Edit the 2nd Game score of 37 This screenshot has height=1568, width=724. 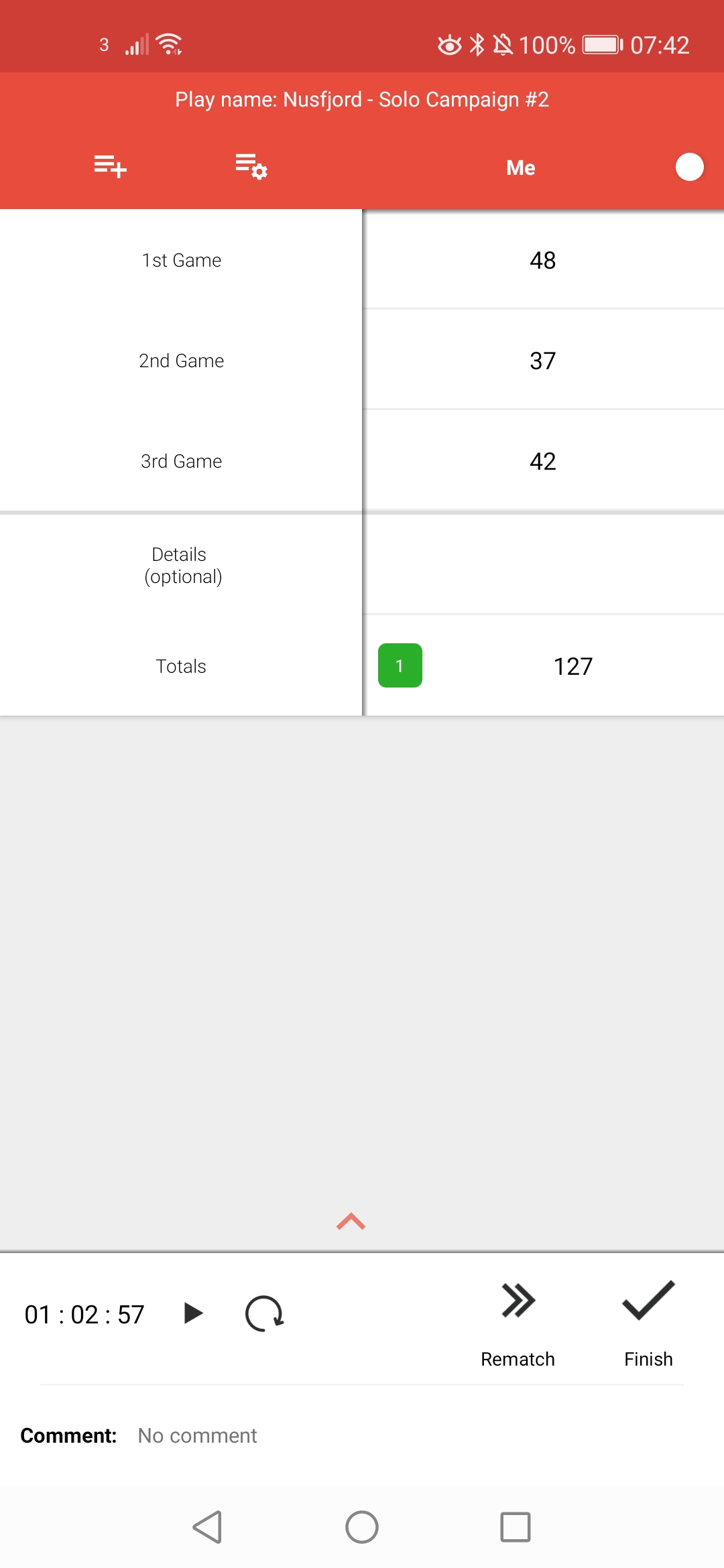[x=542, y=361]
